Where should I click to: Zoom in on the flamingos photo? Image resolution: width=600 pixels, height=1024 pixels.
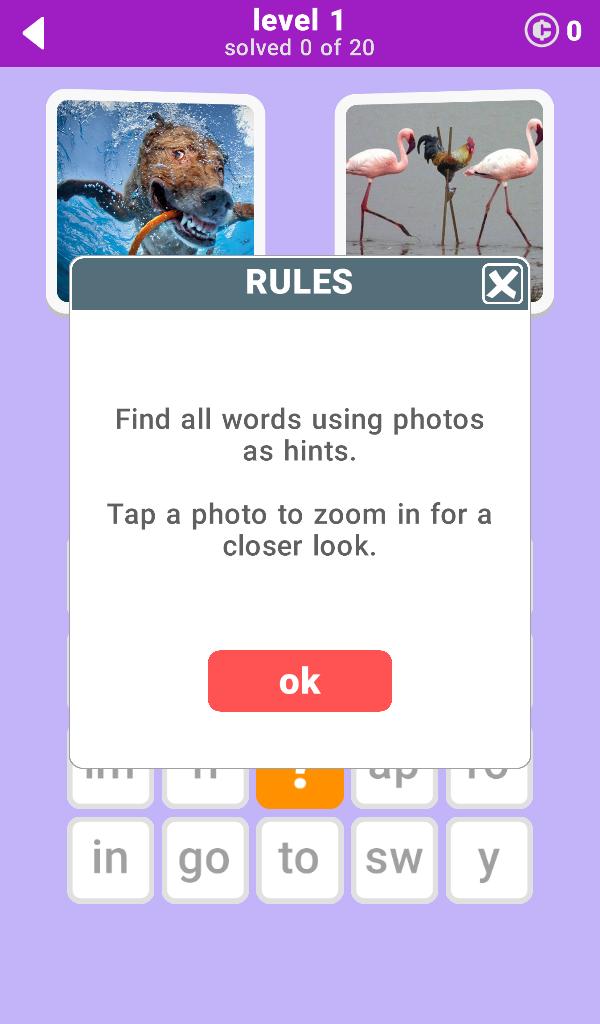coord(443,175)
